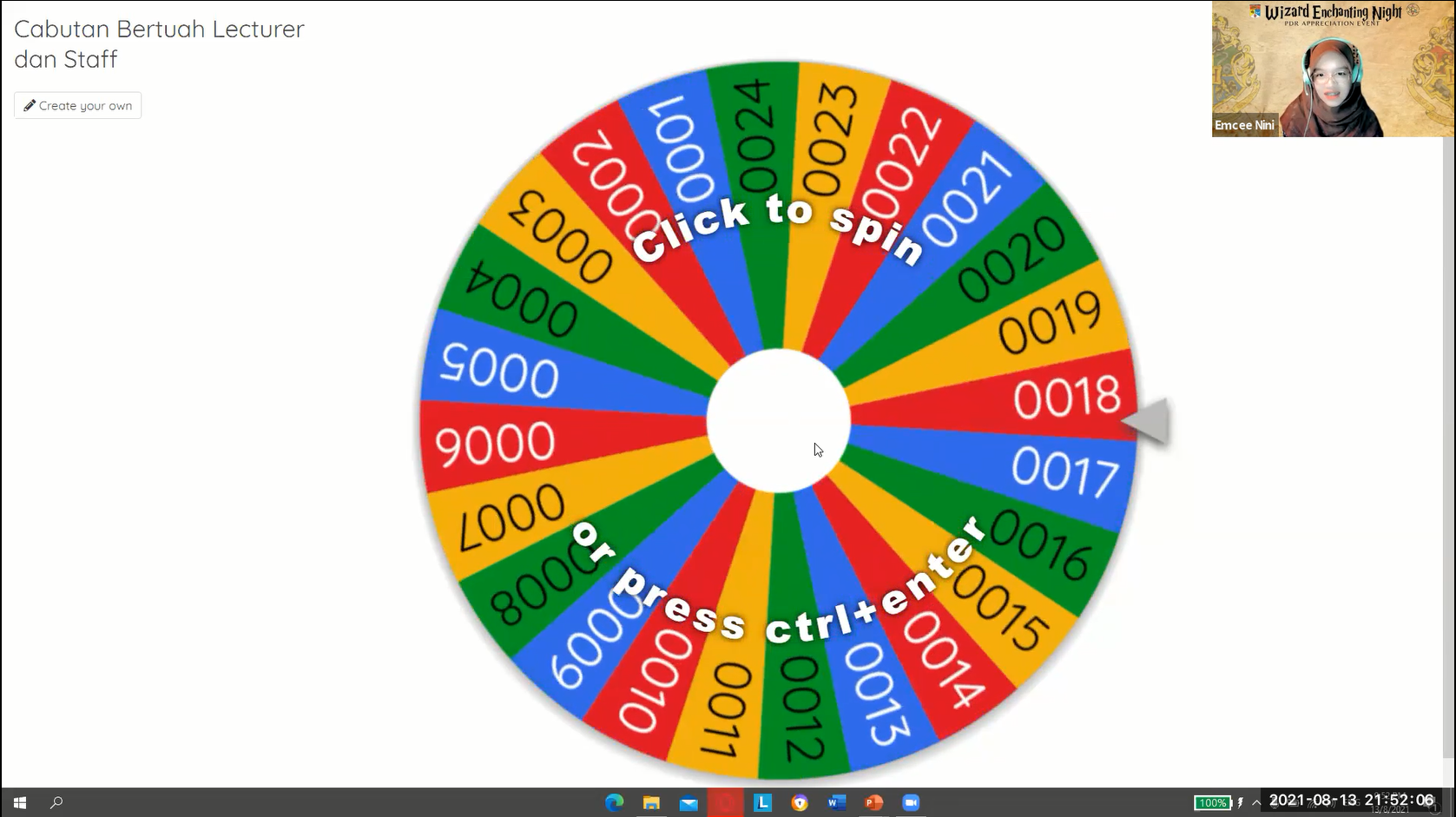Open taskbar search
The image size is (1456, 817).
[56, 803]
